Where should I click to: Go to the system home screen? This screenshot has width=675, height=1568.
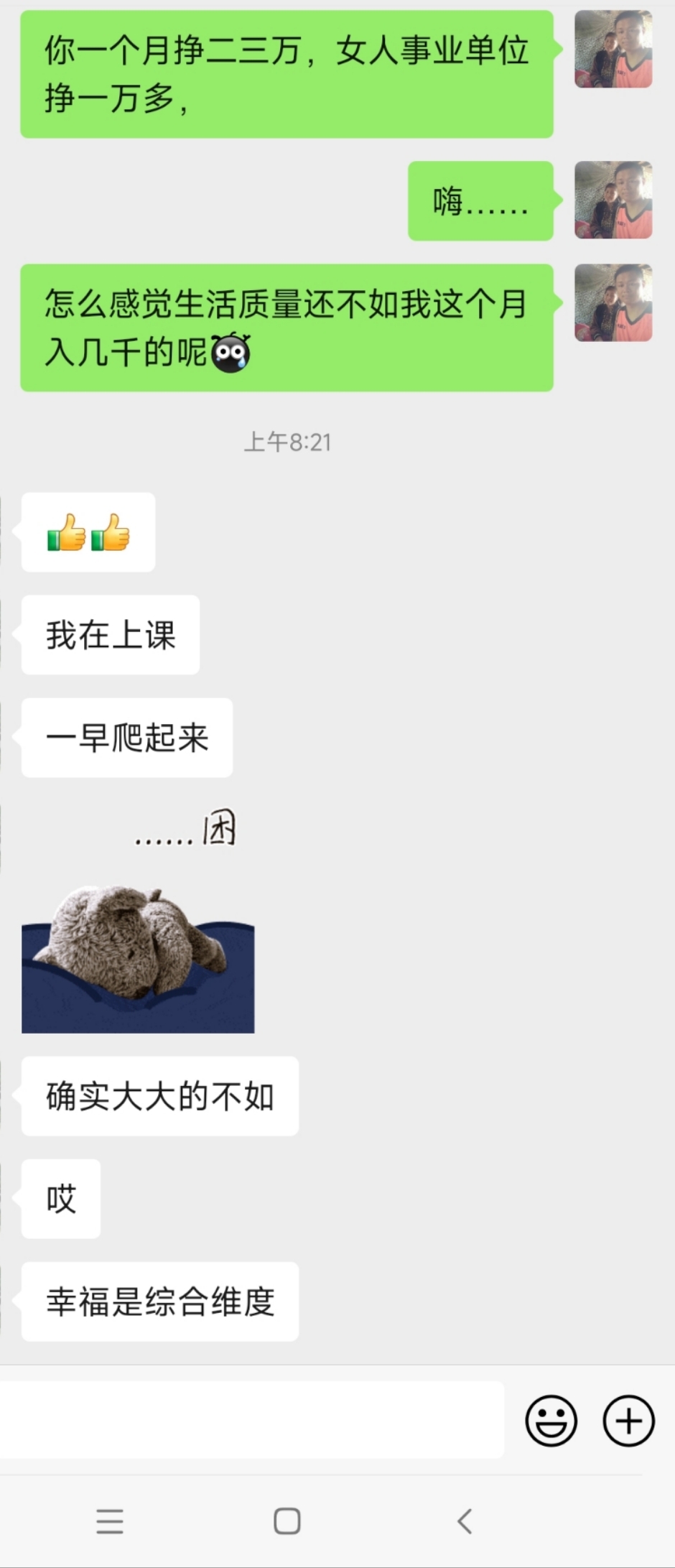(287, 1521)
